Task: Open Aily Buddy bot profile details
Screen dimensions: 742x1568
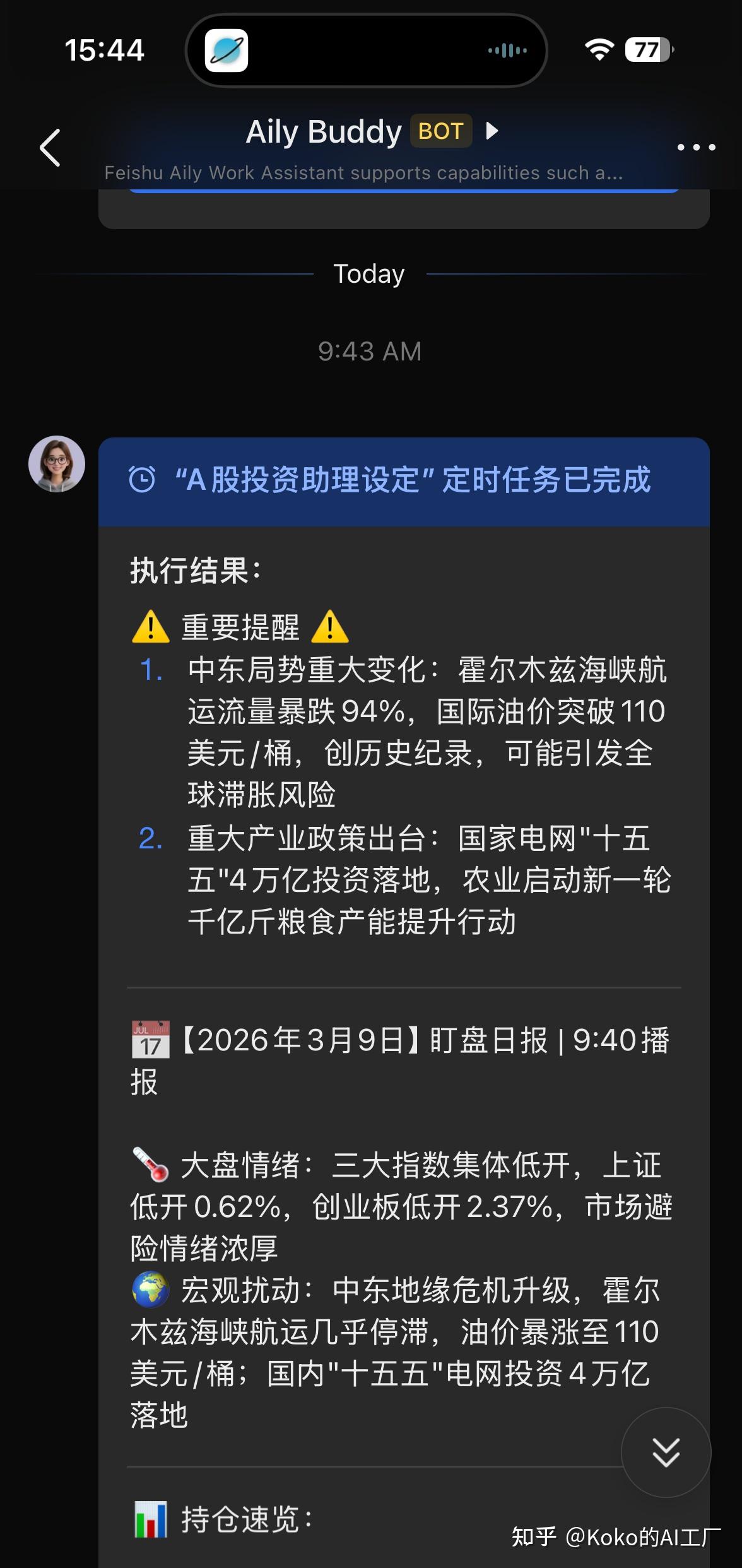Action: click(x=372, y=132)
